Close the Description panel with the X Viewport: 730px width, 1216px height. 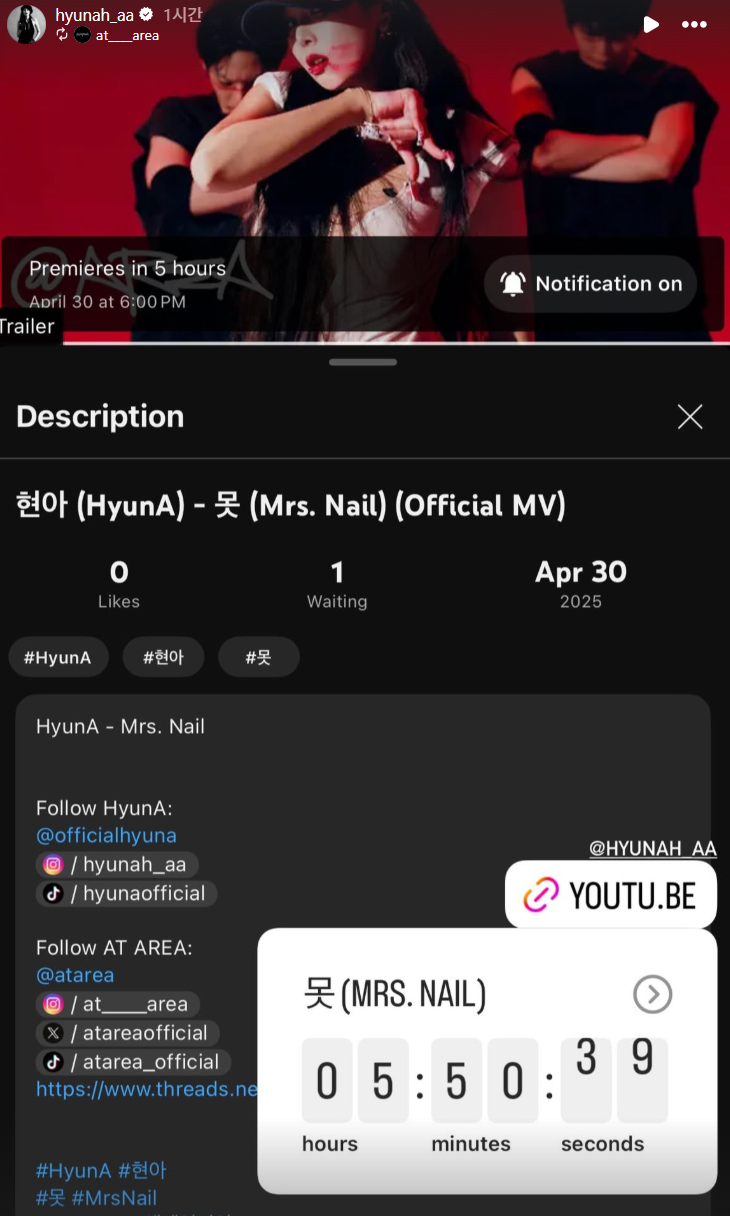[x=690, y=417]
